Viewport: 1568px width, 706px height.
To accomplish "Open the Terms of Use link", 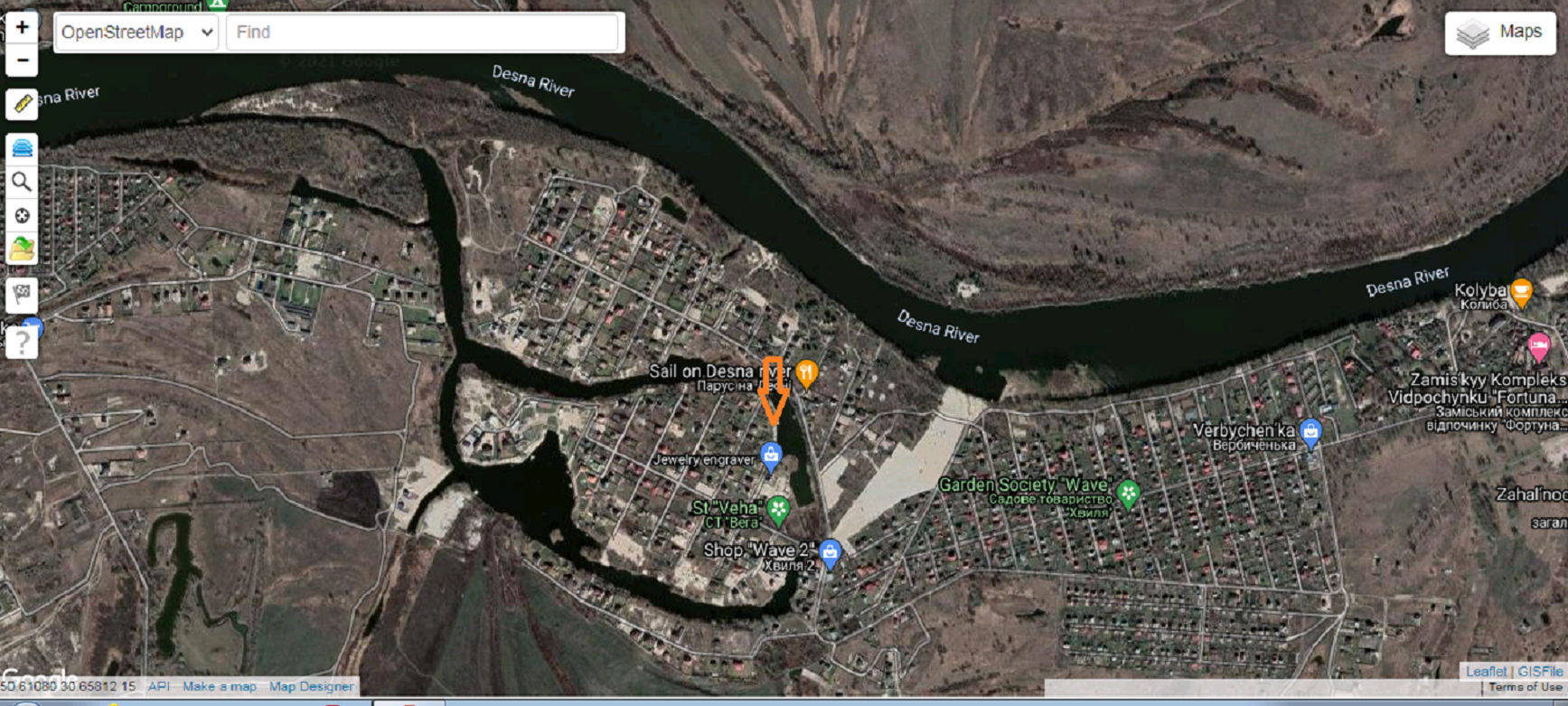I will coord(1526,687).
